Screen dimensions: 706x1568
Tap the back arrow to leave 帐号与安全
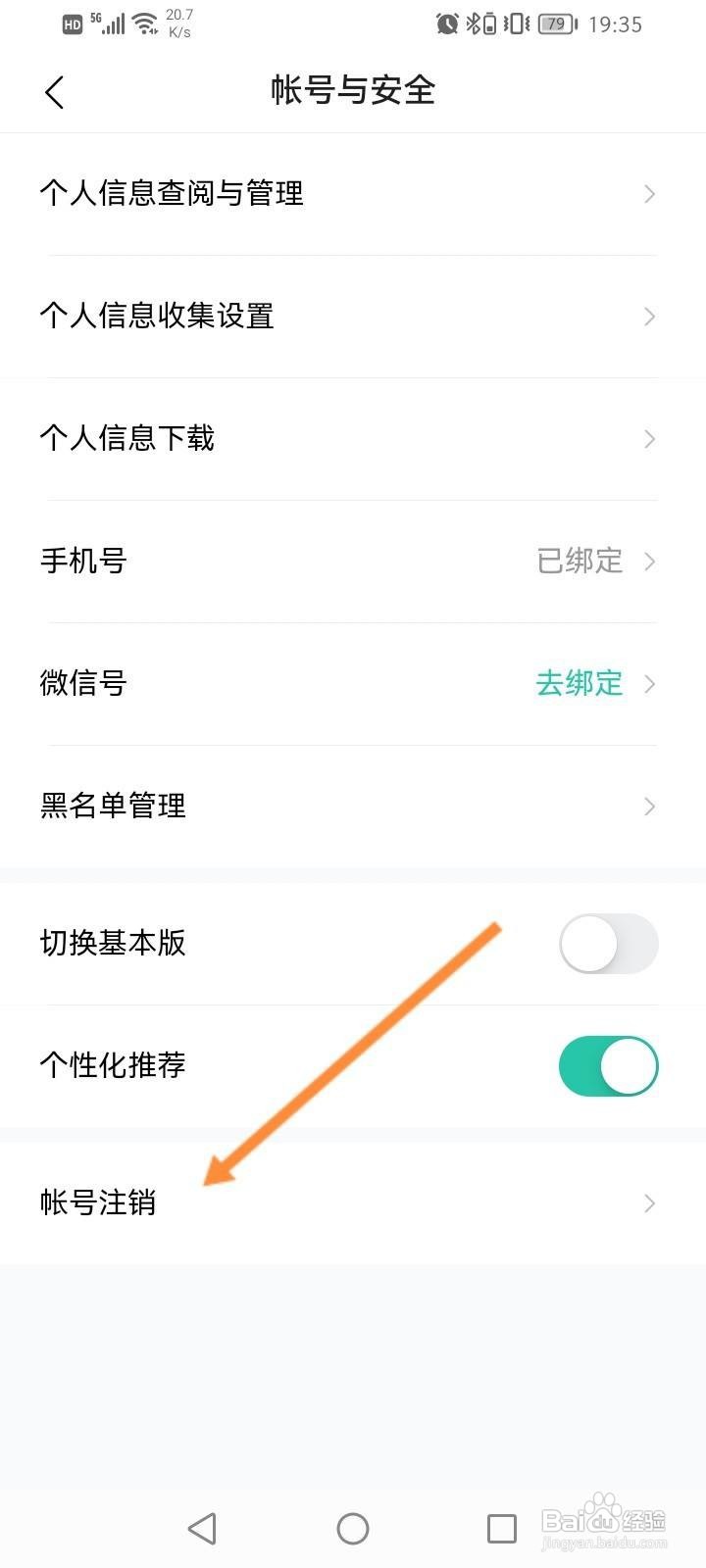[54, 91]
